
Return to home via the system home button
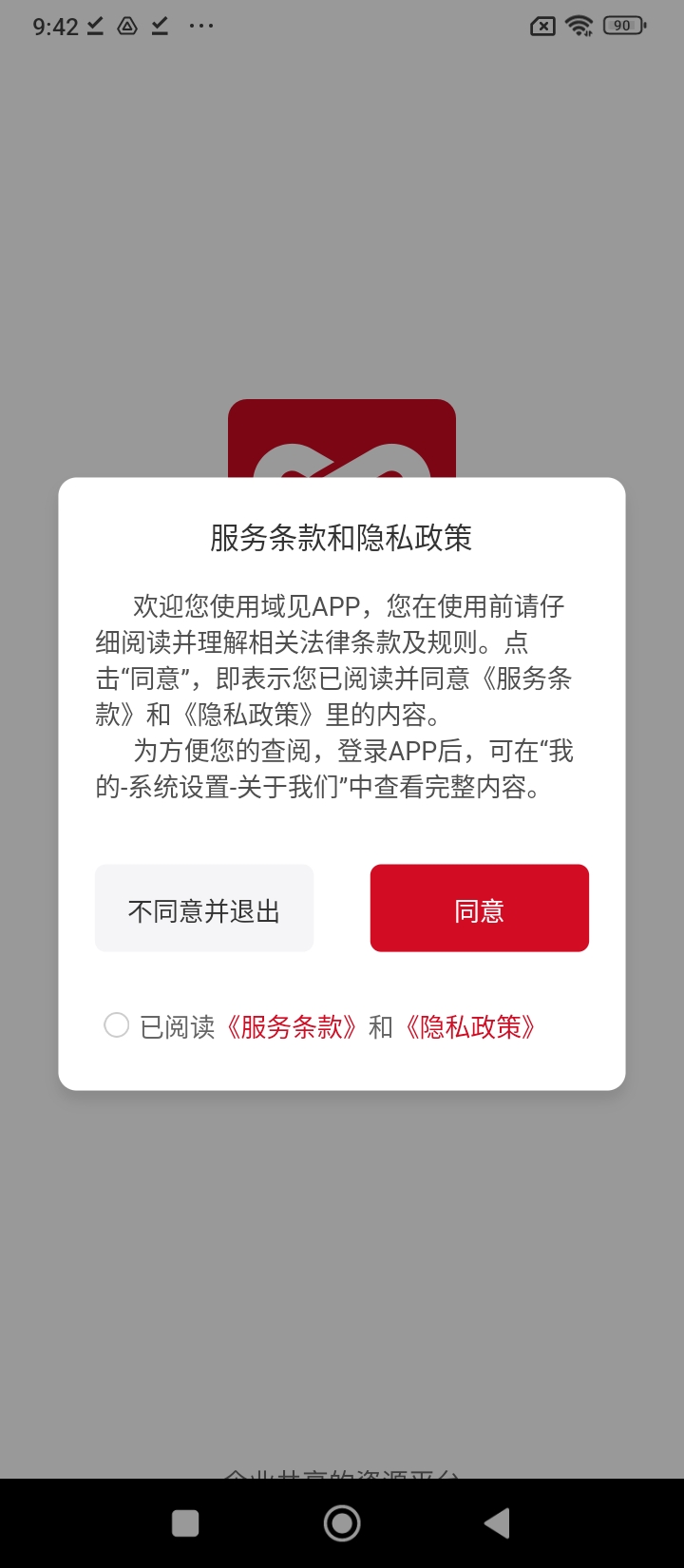click(342, 1523)
